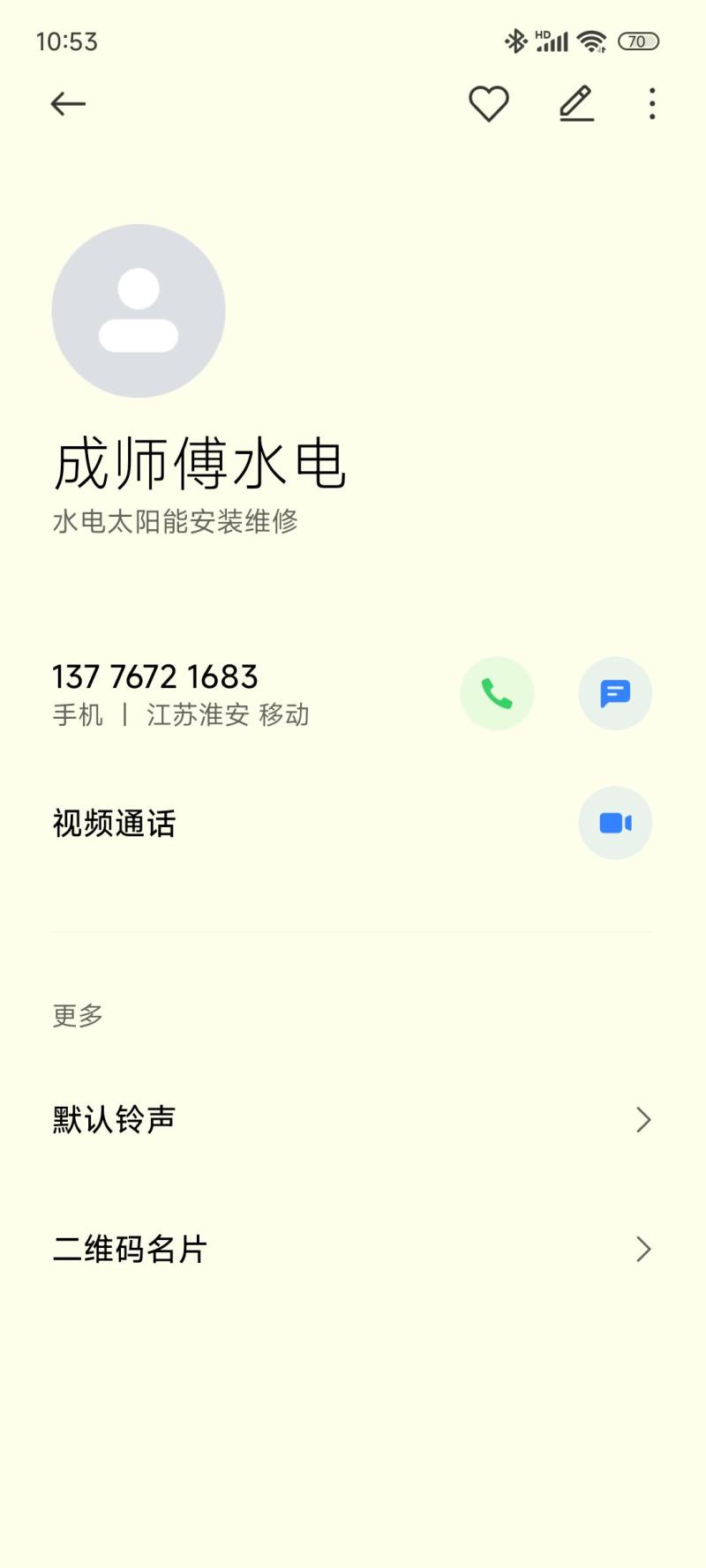706x1568 pixels.
Task: Go back from the contact details
Action: pyautogui.click(x=68, y=104)
